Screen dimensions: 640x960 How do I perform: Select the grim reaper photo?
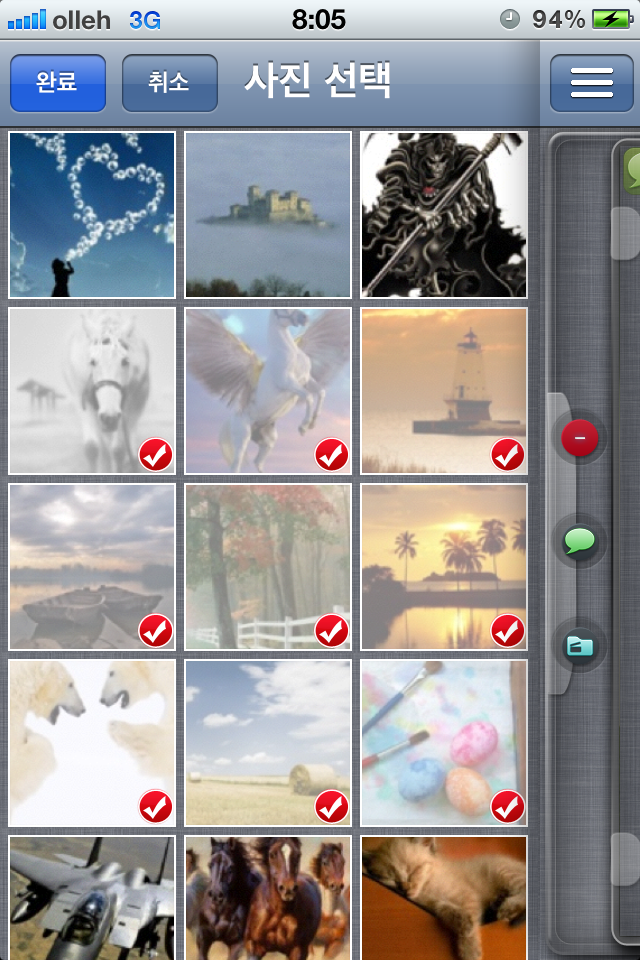444,215
